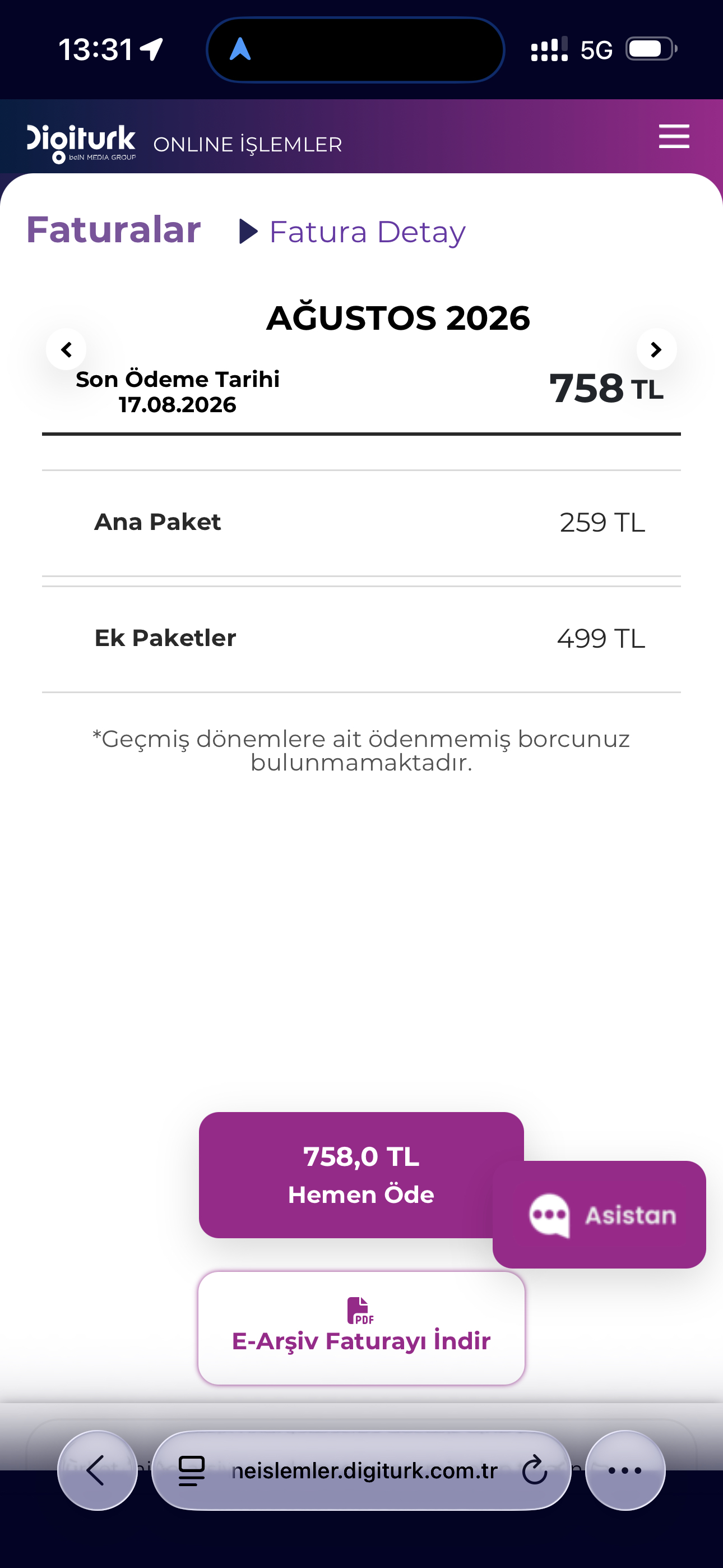Download the E-Arşiv invoice PDF

tap(361, 1327)
